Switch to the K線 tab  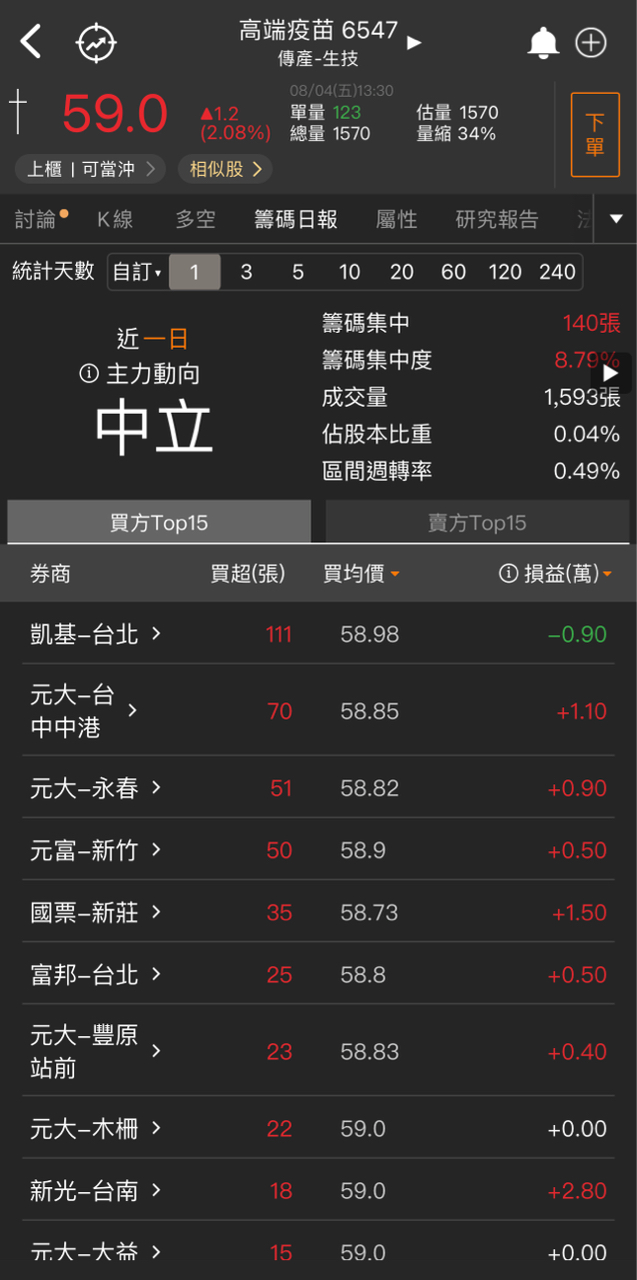[x=115, y=219]
